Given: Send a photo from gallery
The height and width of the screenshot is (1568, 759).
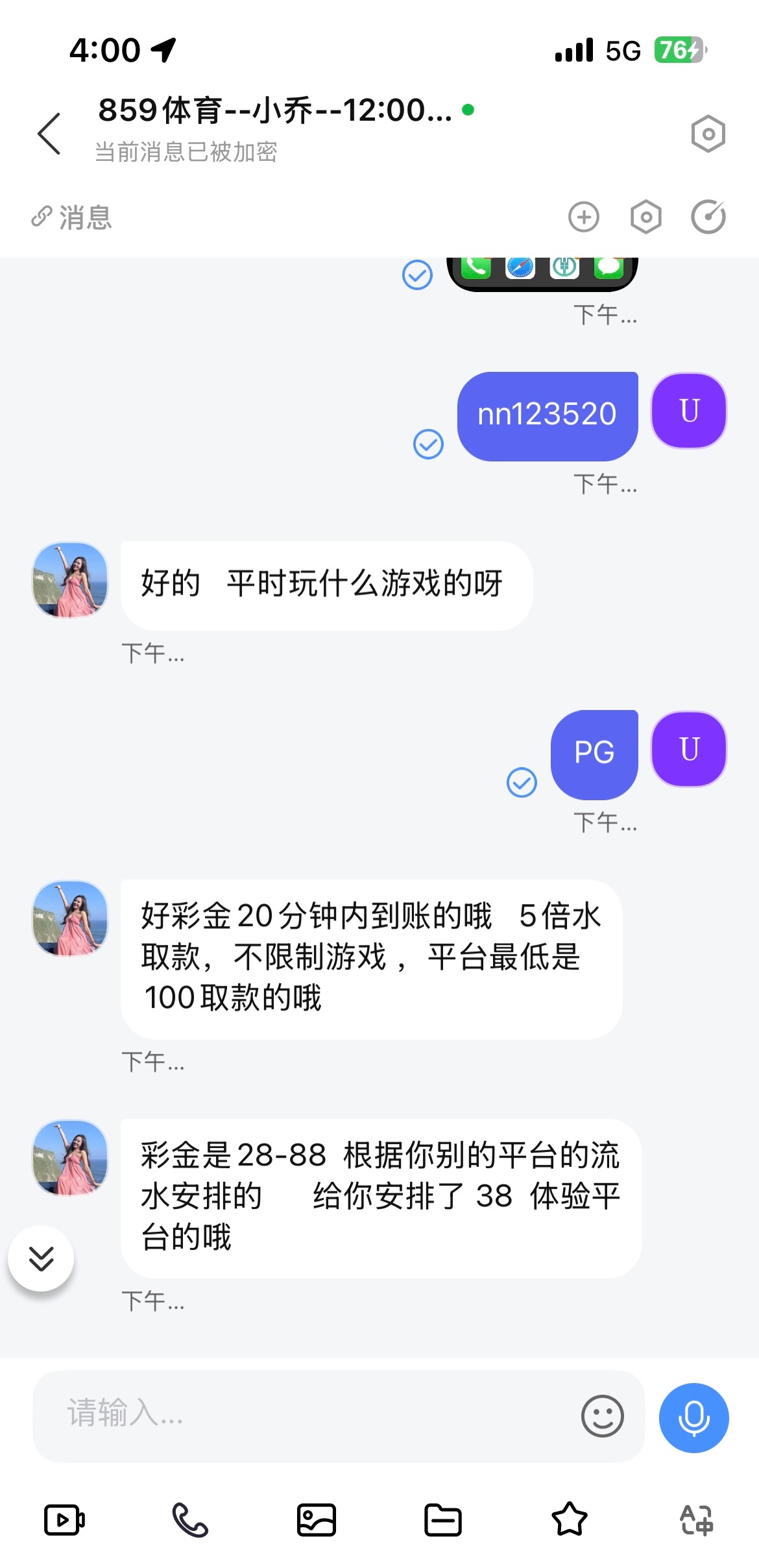Looking at the screenshot, I should (x=317, y=1519).
